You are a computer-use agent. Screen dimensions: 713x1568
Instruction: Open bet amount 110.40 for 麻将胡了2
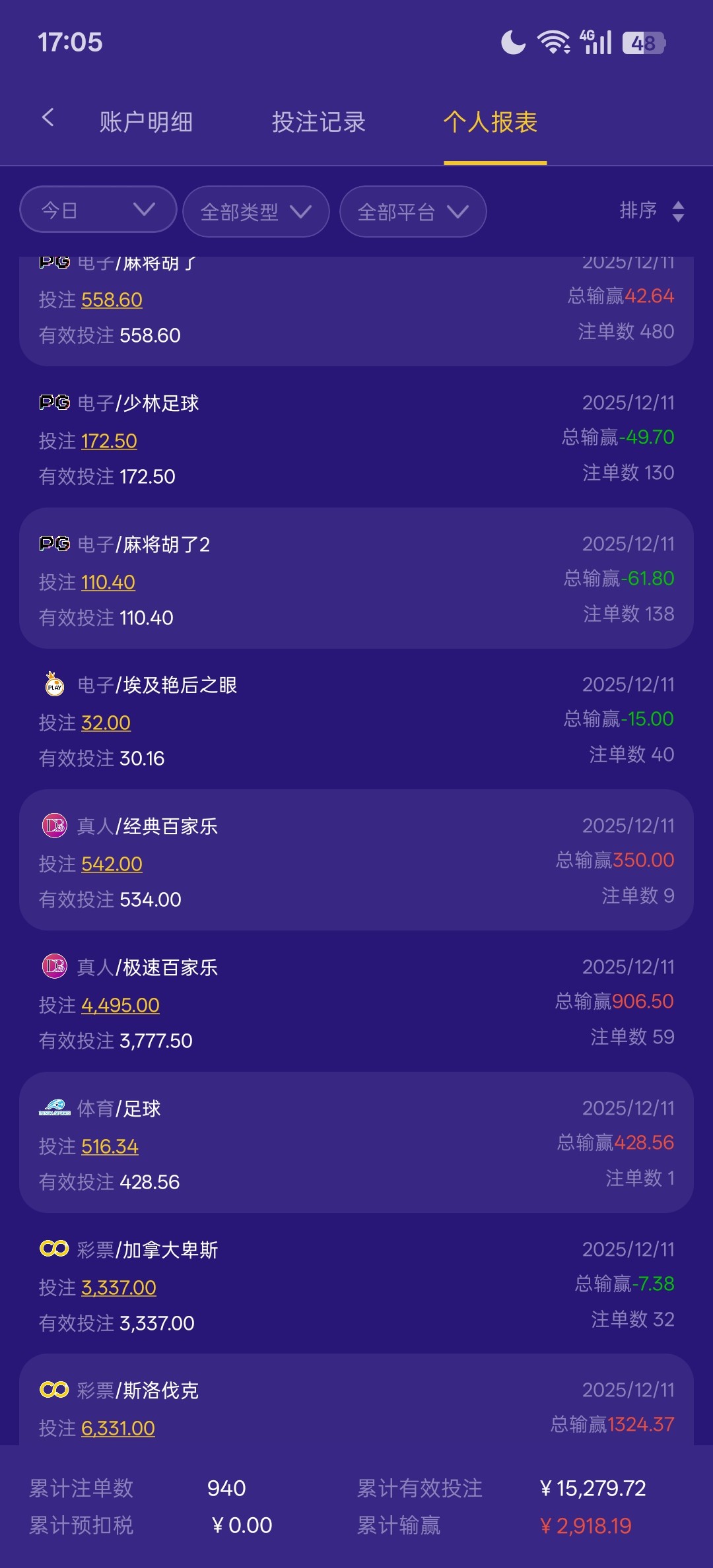(108, 582)
